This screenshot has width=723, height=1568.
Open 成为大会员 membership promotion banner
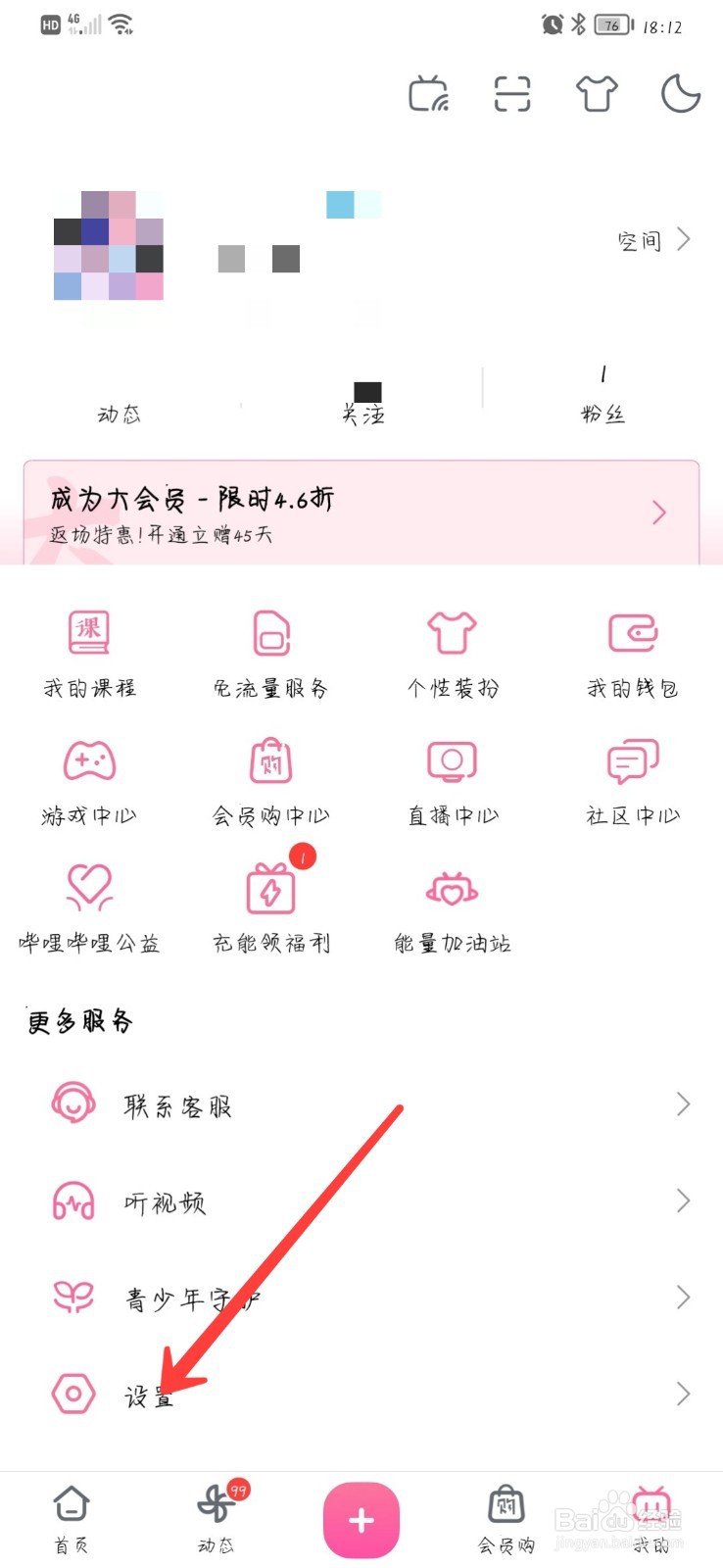tap(361, 512)
